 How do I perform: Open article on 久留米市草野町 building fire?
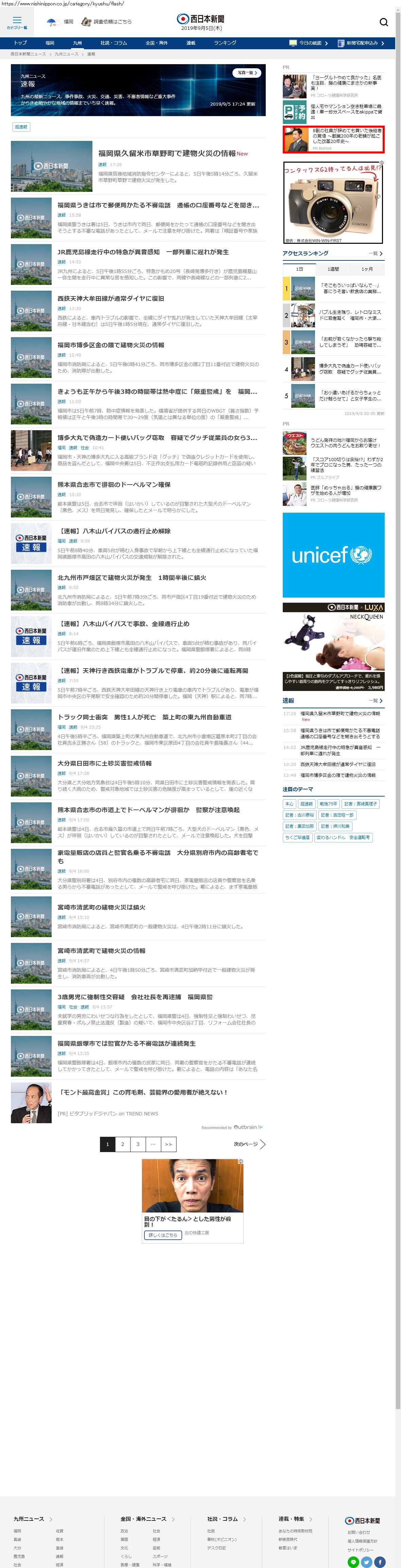click(167, 153)
